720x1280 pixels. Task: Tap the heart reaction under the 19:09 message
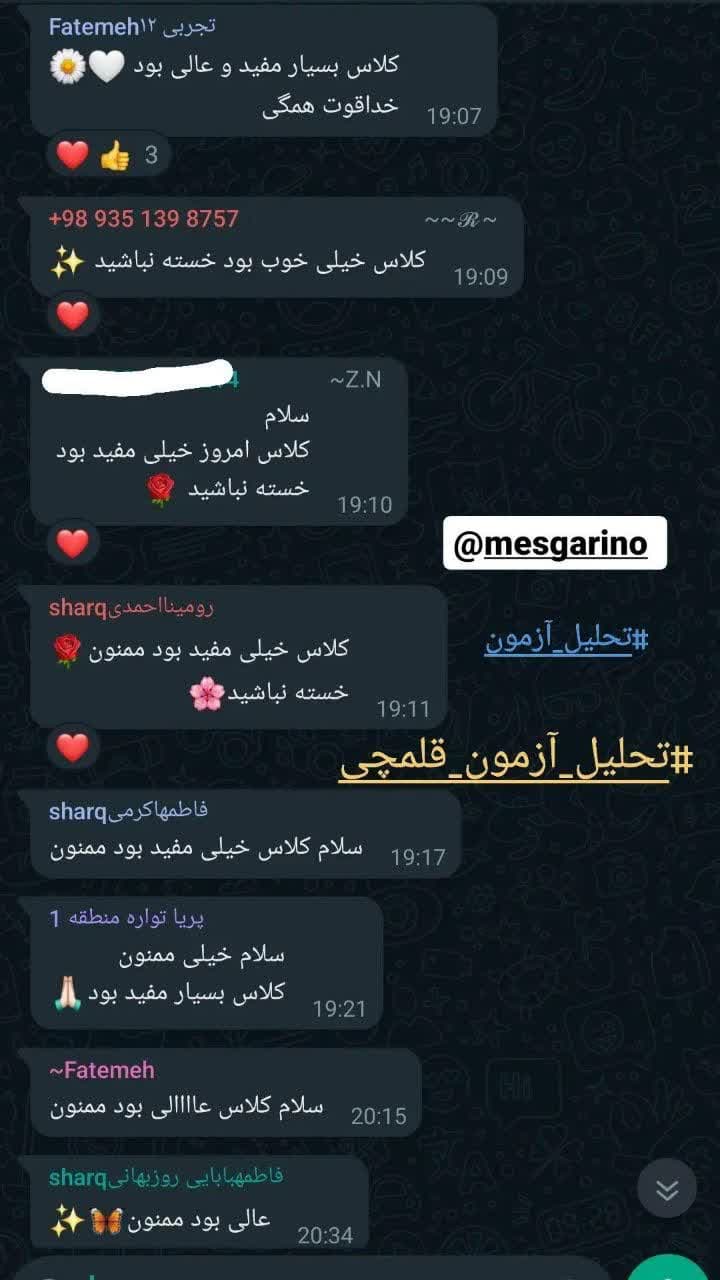[72, 316]
